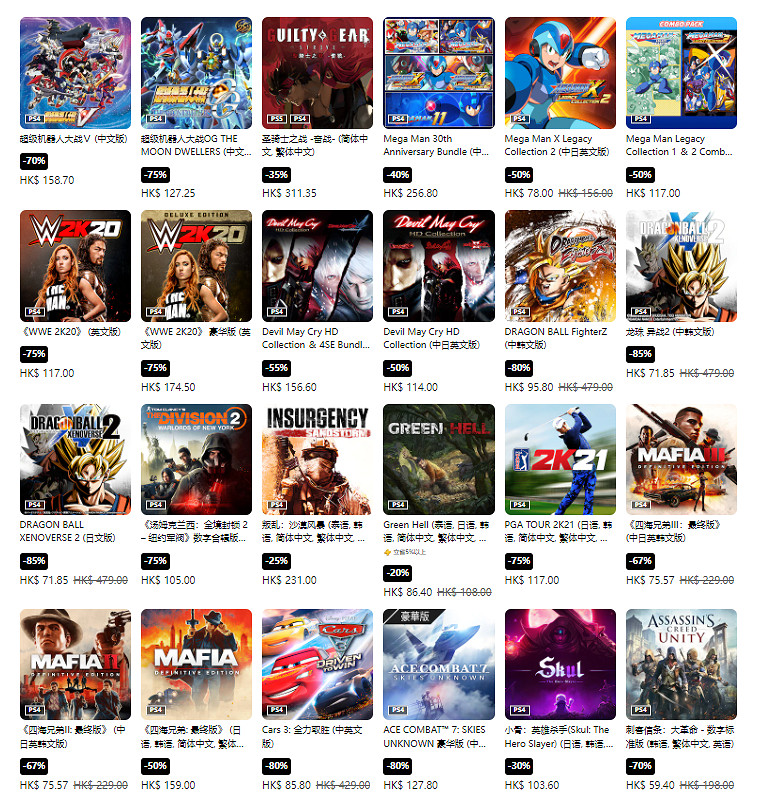Open PGA TOUR 2K21 product page
The image size is (757, 804).
(x=560, y=460)
